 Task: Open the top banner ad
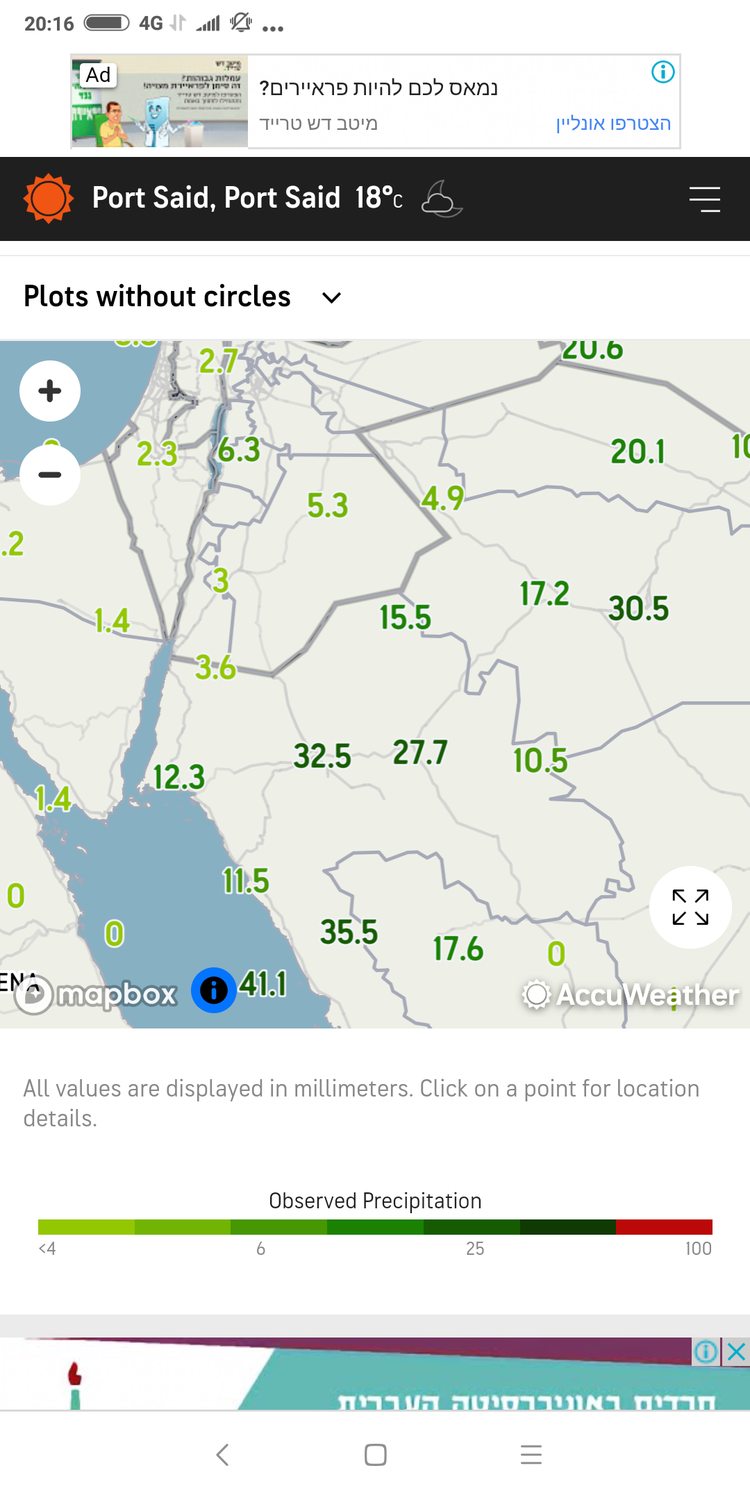pyautogui.click(x=400, y=102)
